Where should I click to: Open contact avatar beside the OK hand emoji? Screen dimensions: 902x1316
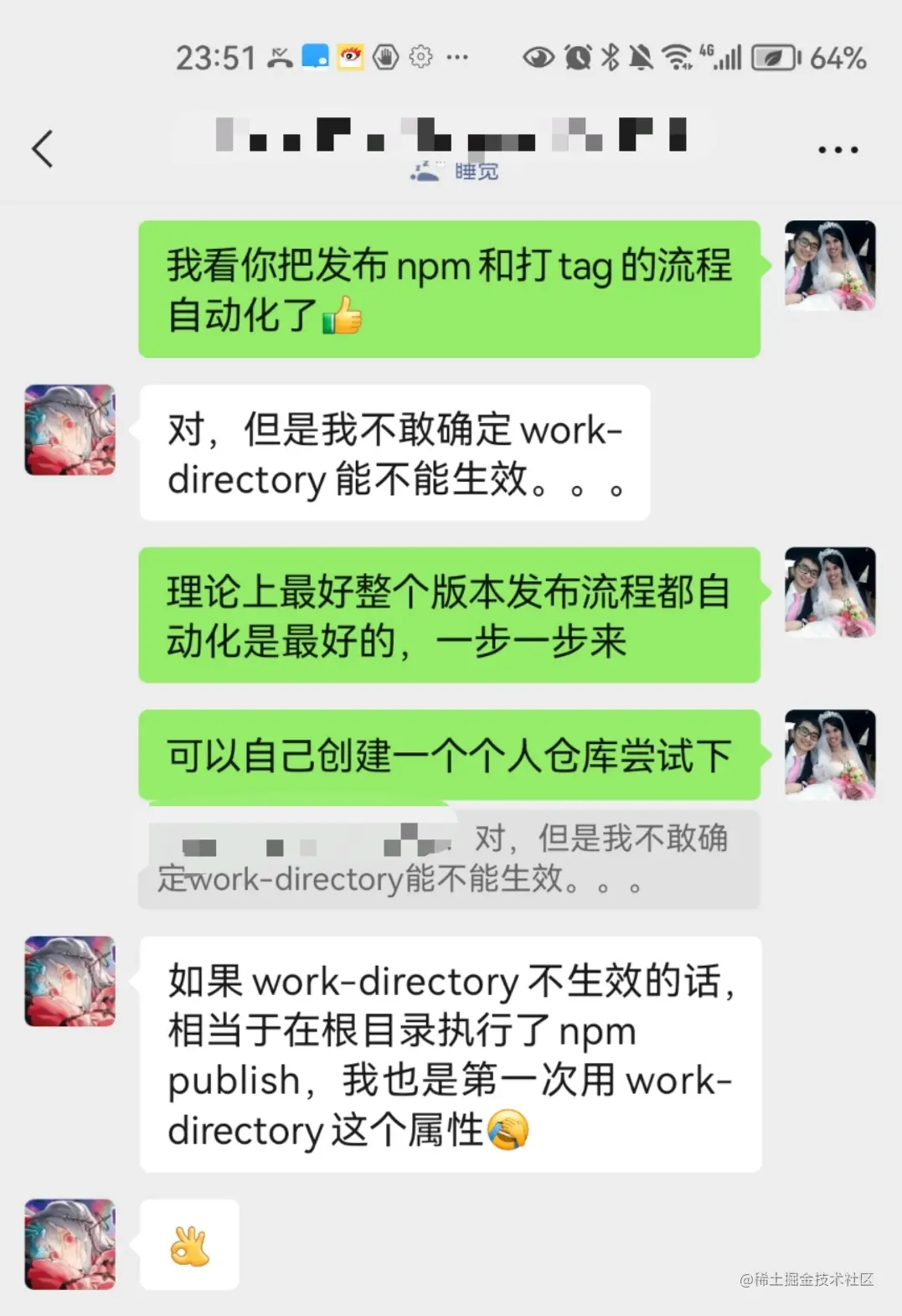coord(70,1244)
